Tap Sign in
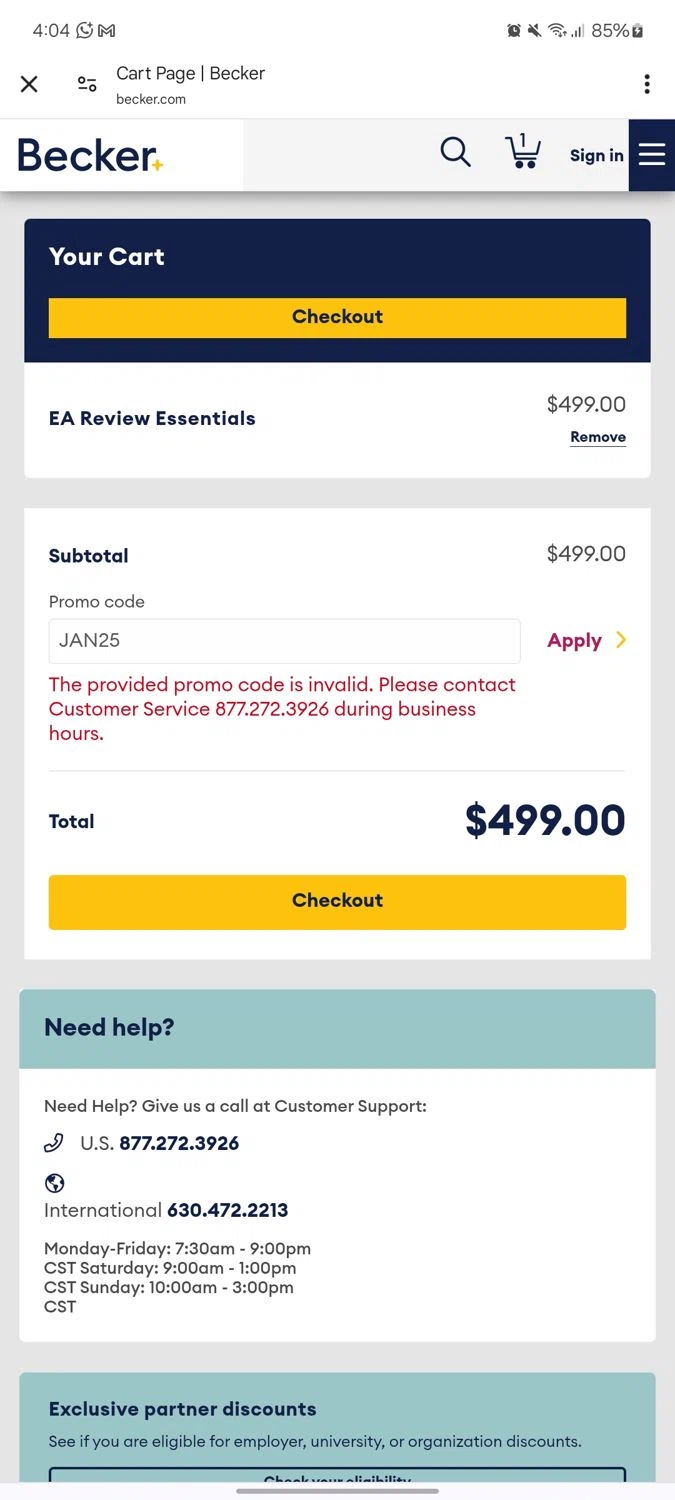The height and width of the screenshot is (1500, 675). point(596,155)
